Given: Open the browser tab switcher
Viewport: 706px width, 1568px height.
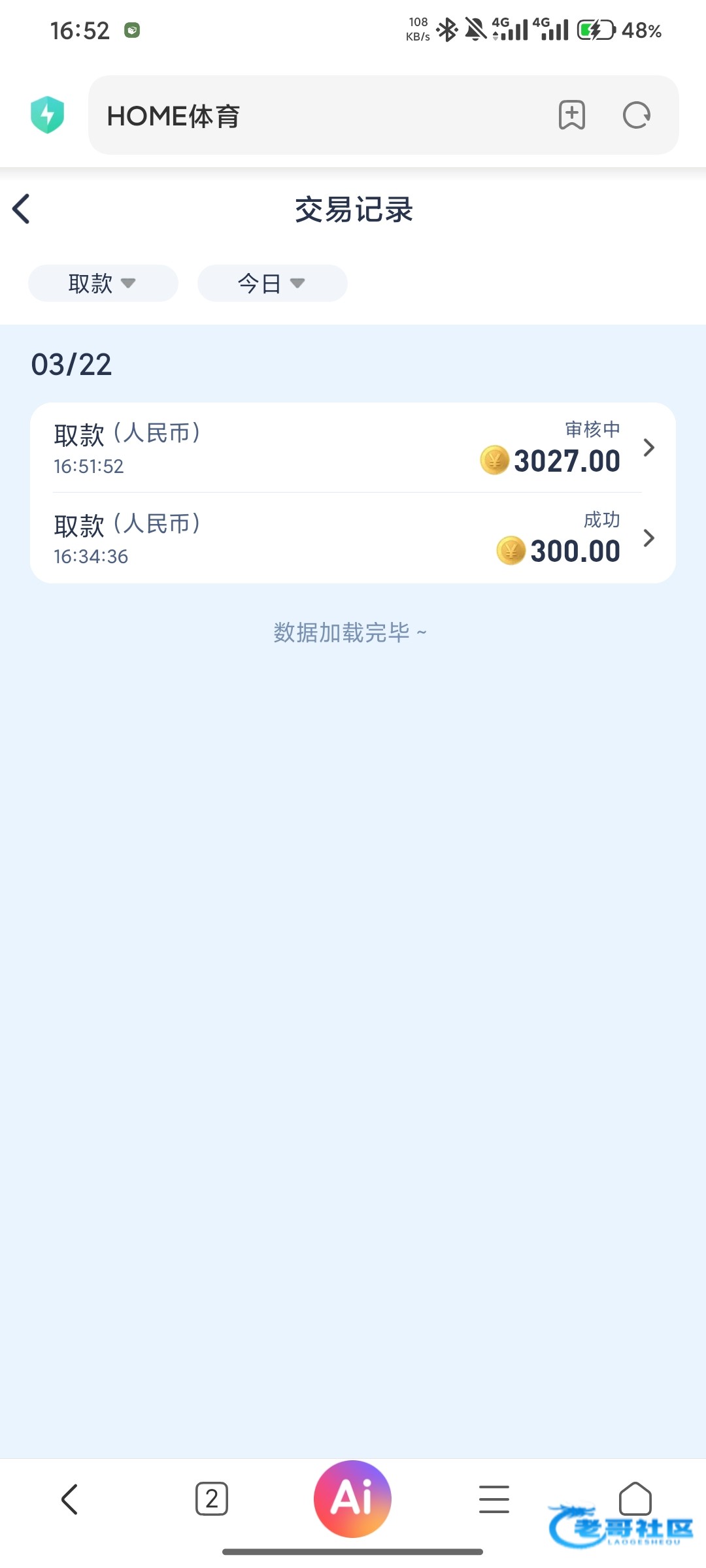Looking at the screenshot, I should 212,1499.
